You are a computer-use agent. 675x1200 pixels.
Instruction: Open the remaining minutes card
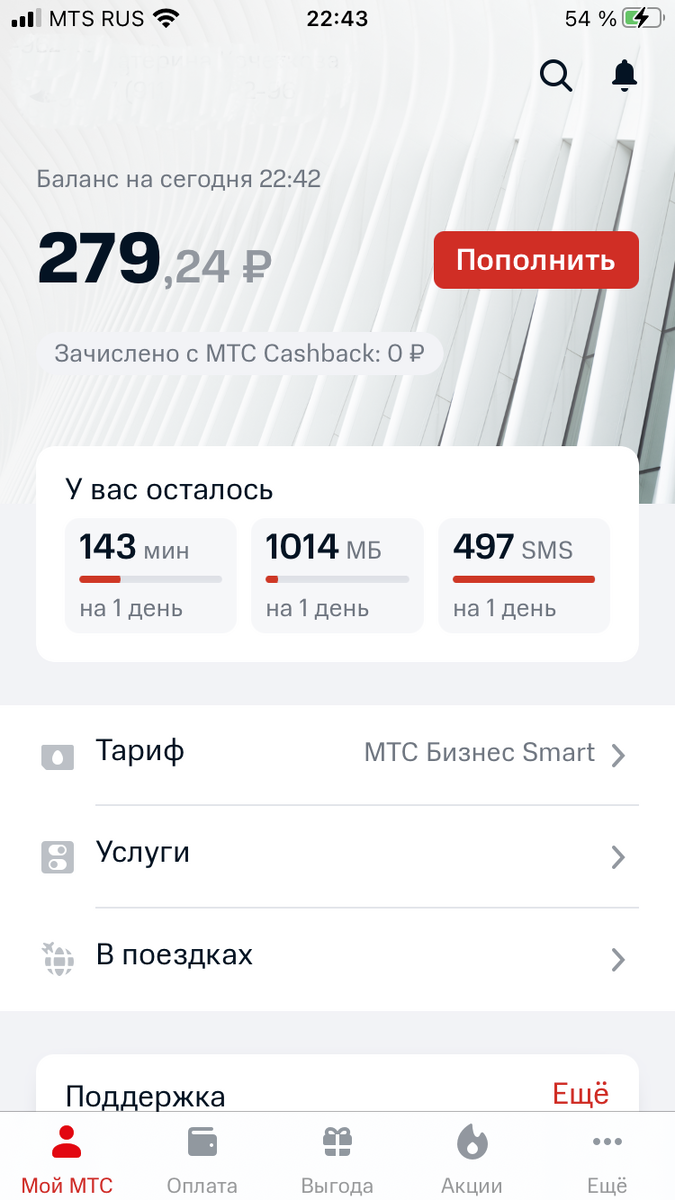[x=150, y=575]
